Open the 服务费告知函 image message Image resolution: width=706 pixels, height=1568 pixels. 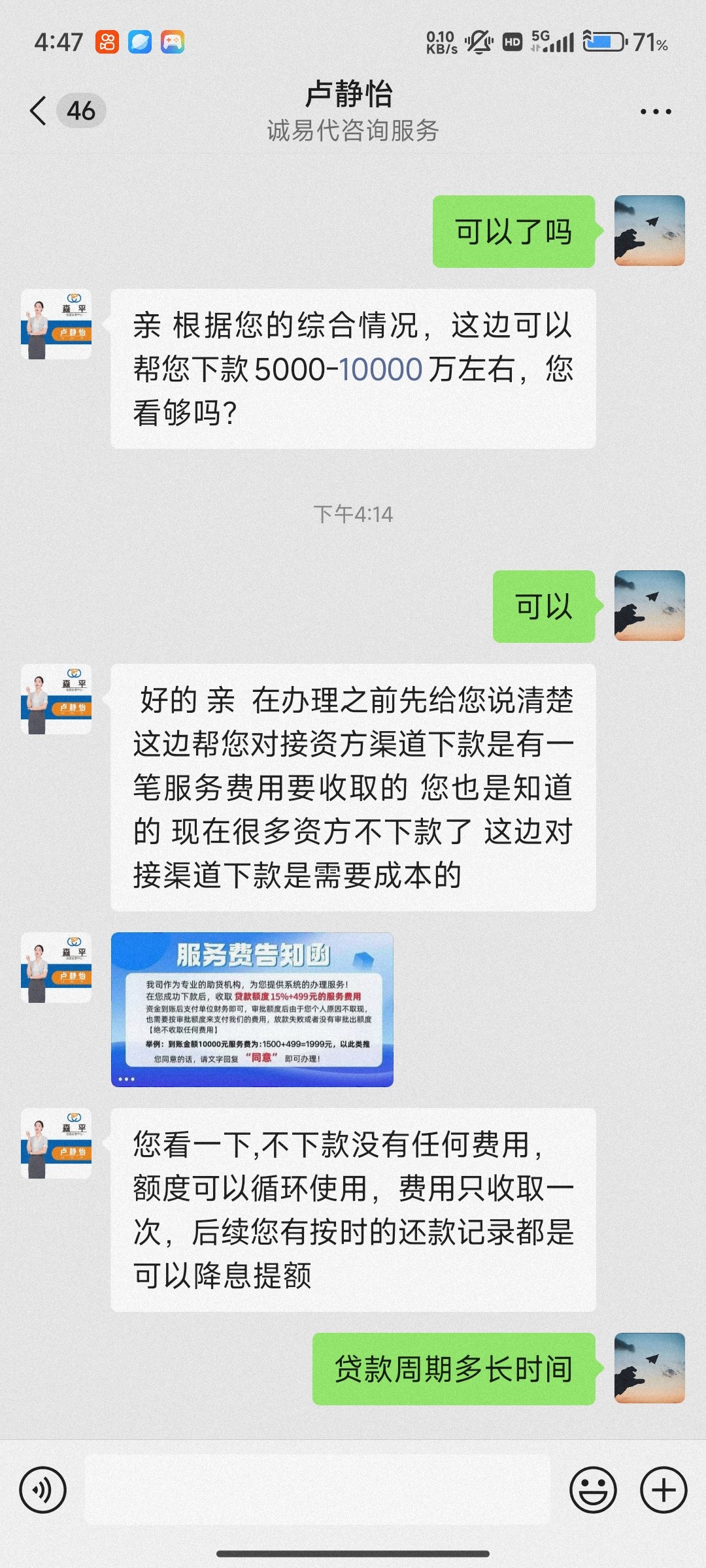pyautogui.click(x=252, y=1009)
